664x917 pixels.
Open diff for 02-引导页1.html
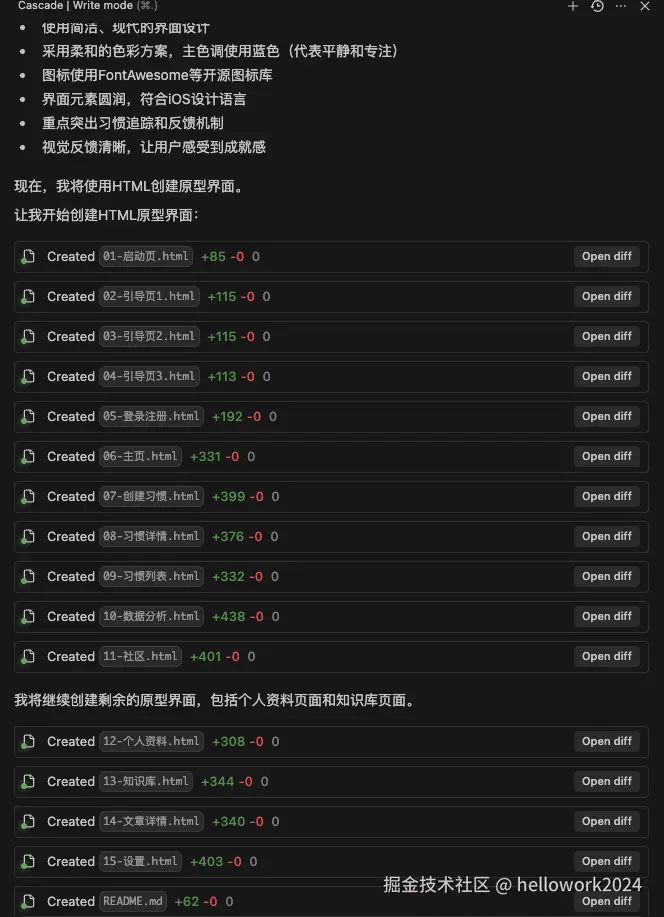coord(606,296)
